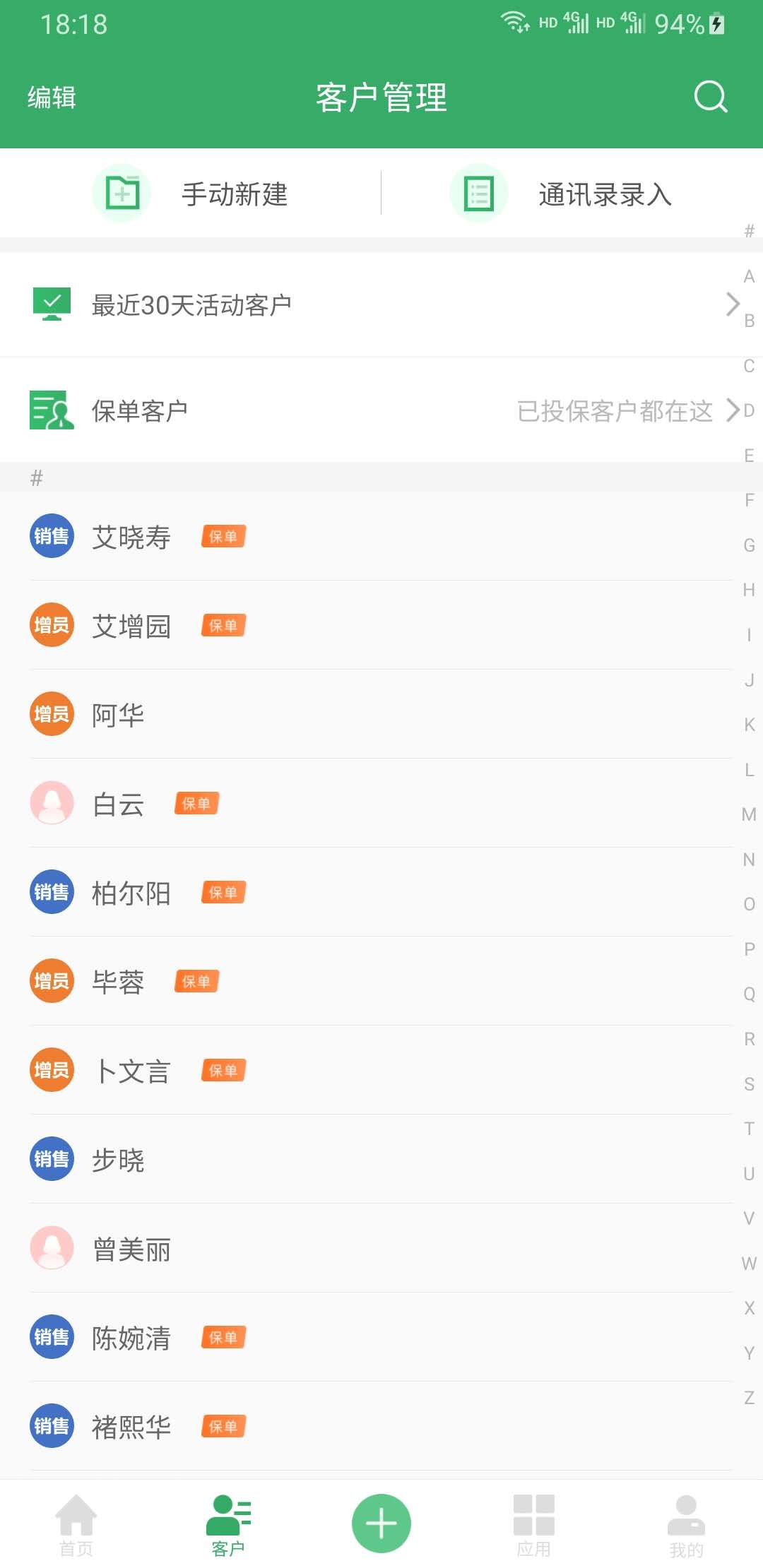Open the search icon in the header

710,97
